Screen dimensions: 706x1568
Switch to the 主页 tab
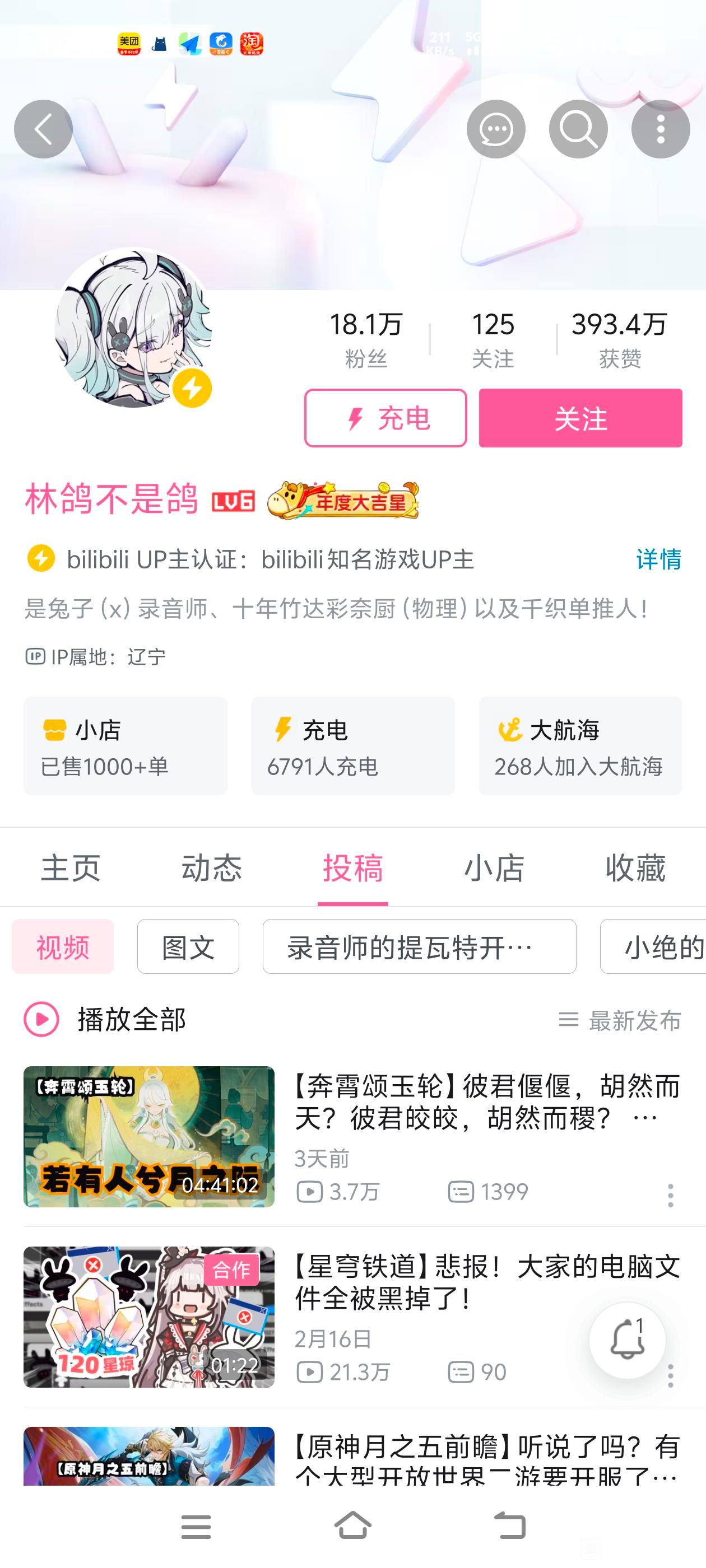click(x=71, y=867)
